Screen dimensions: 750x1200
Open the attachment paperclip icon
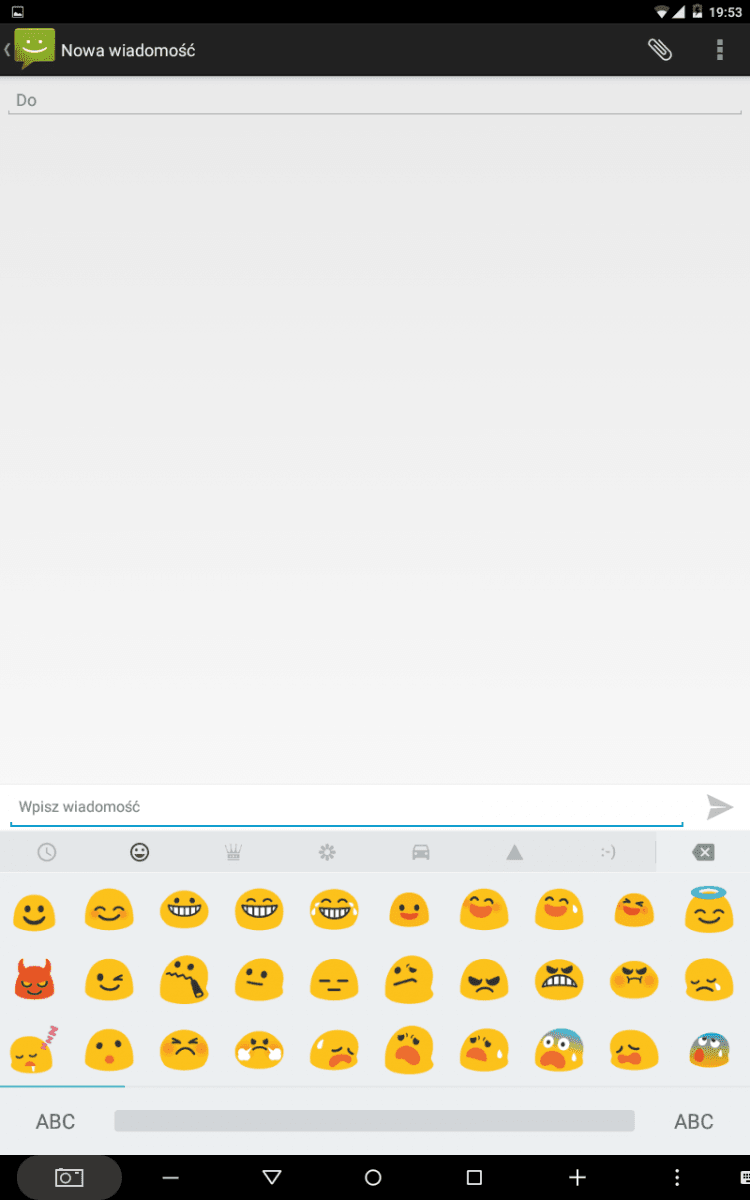pos(659,50)
